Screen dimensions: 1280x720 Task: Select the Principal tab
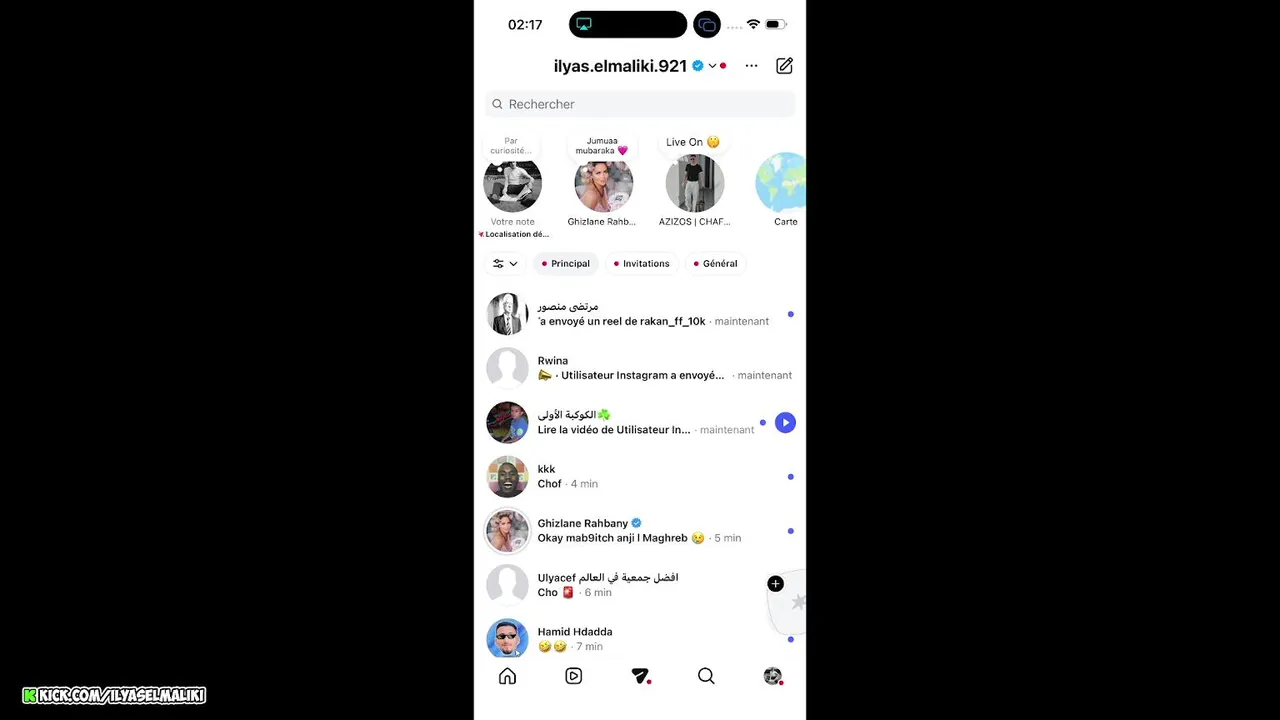click(566, 264)
